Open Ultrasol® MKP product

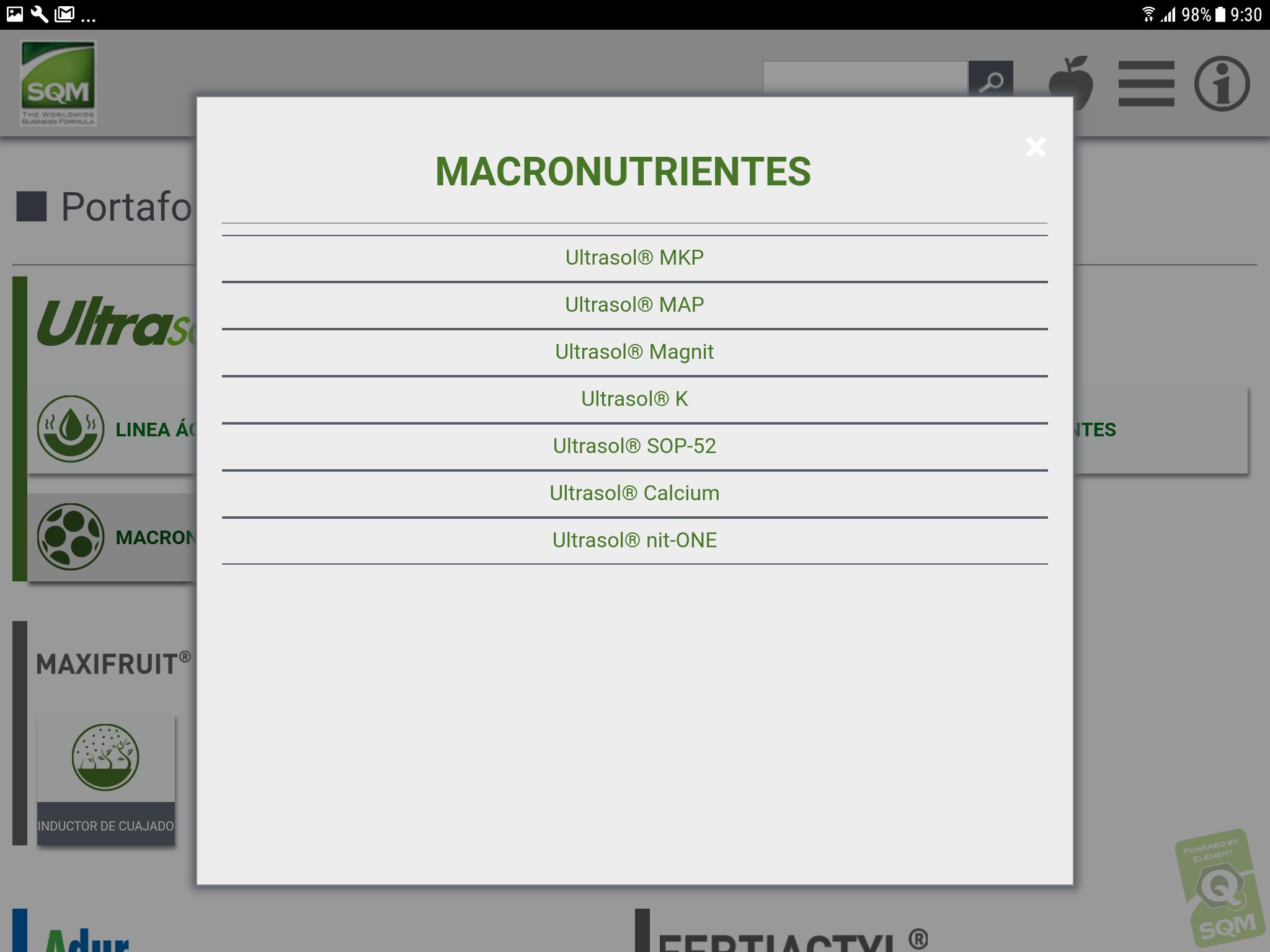(x=634, y=258)
